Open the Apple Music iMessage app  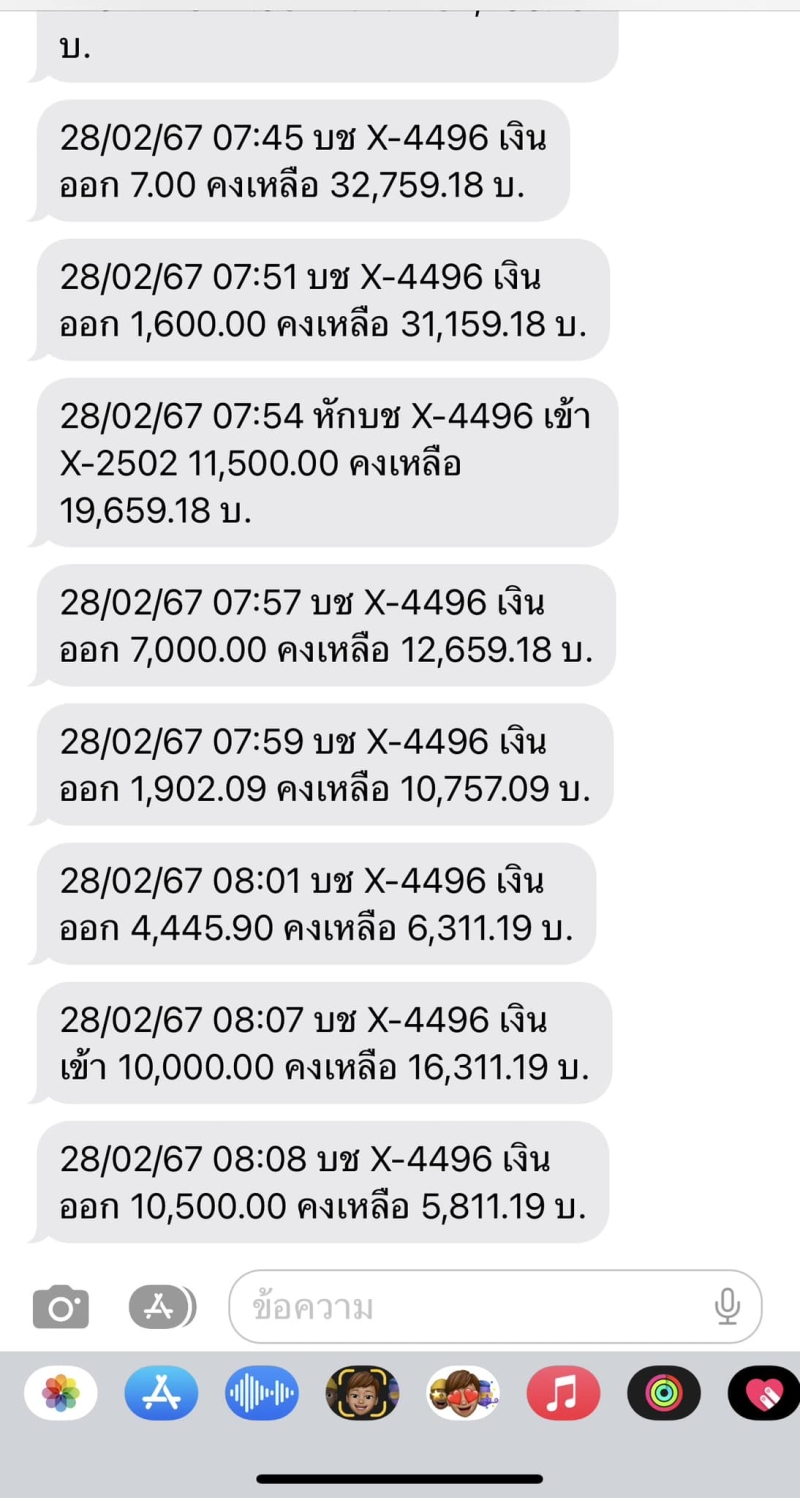coord(563,1393)
